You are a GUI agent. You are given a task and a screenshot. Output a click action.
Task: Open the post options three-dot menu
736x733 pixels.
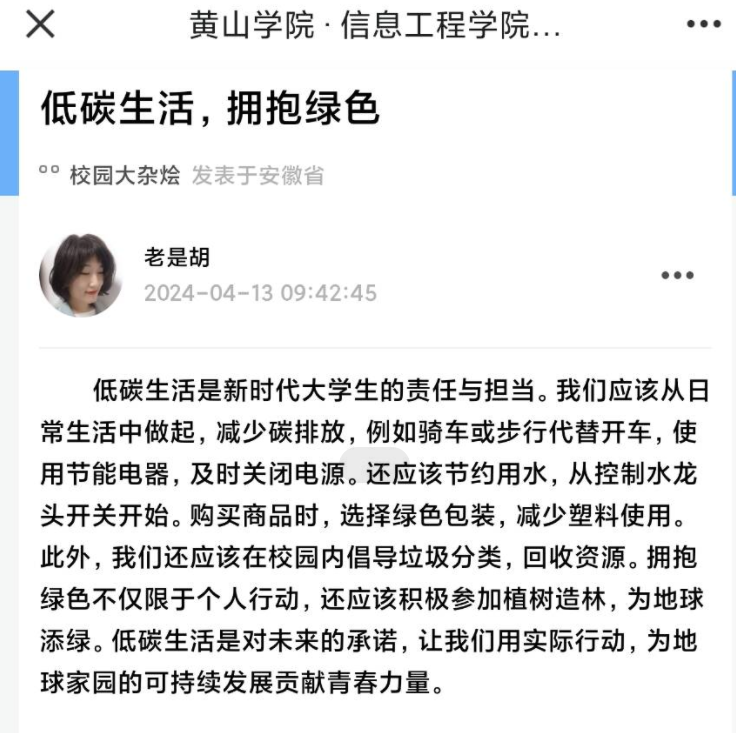click(677, 276)
